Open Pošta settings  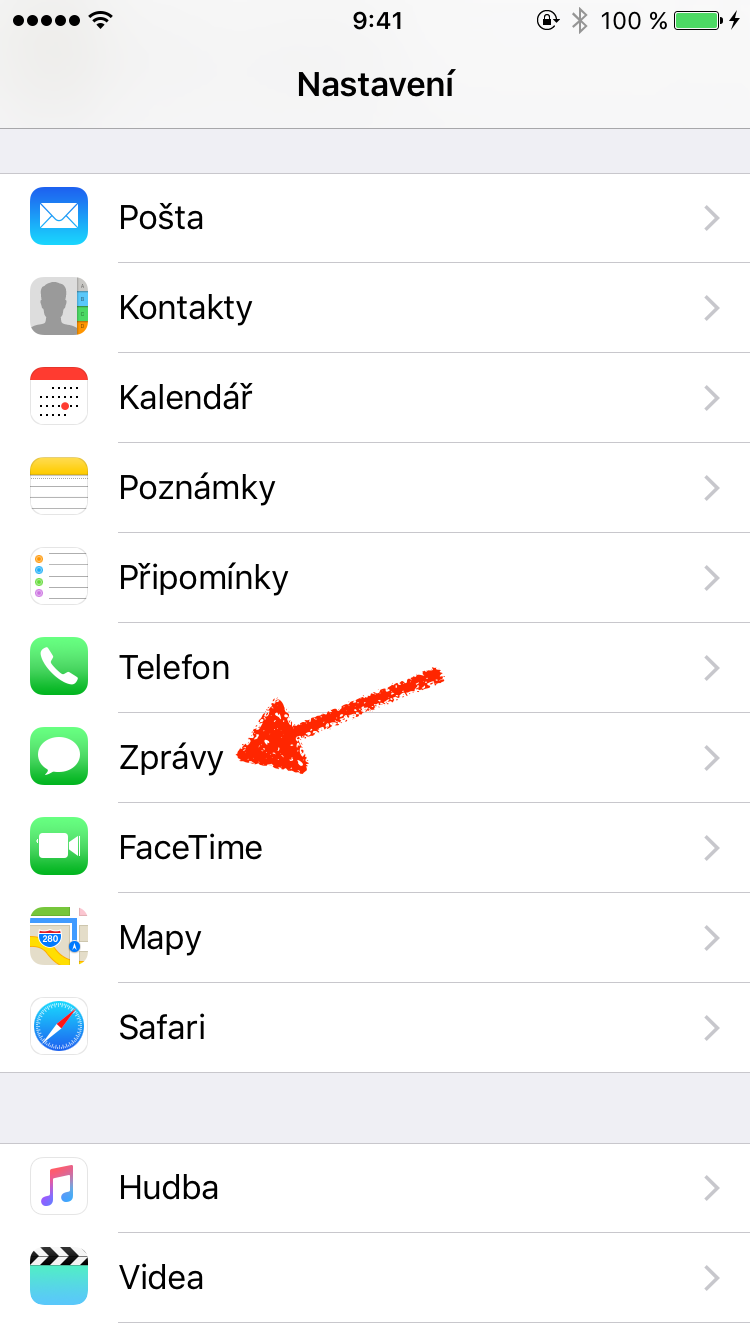coord(375,217)
